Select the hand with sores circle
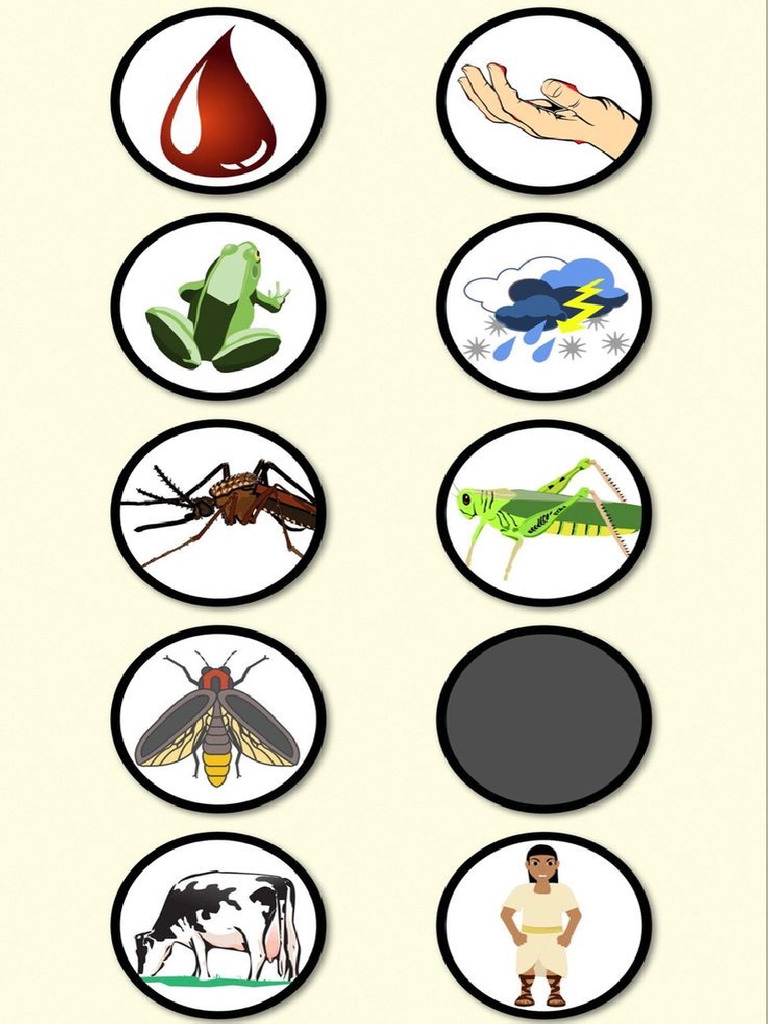The image size is (768, 1024). pyautogui.click(x=544, y=100)
